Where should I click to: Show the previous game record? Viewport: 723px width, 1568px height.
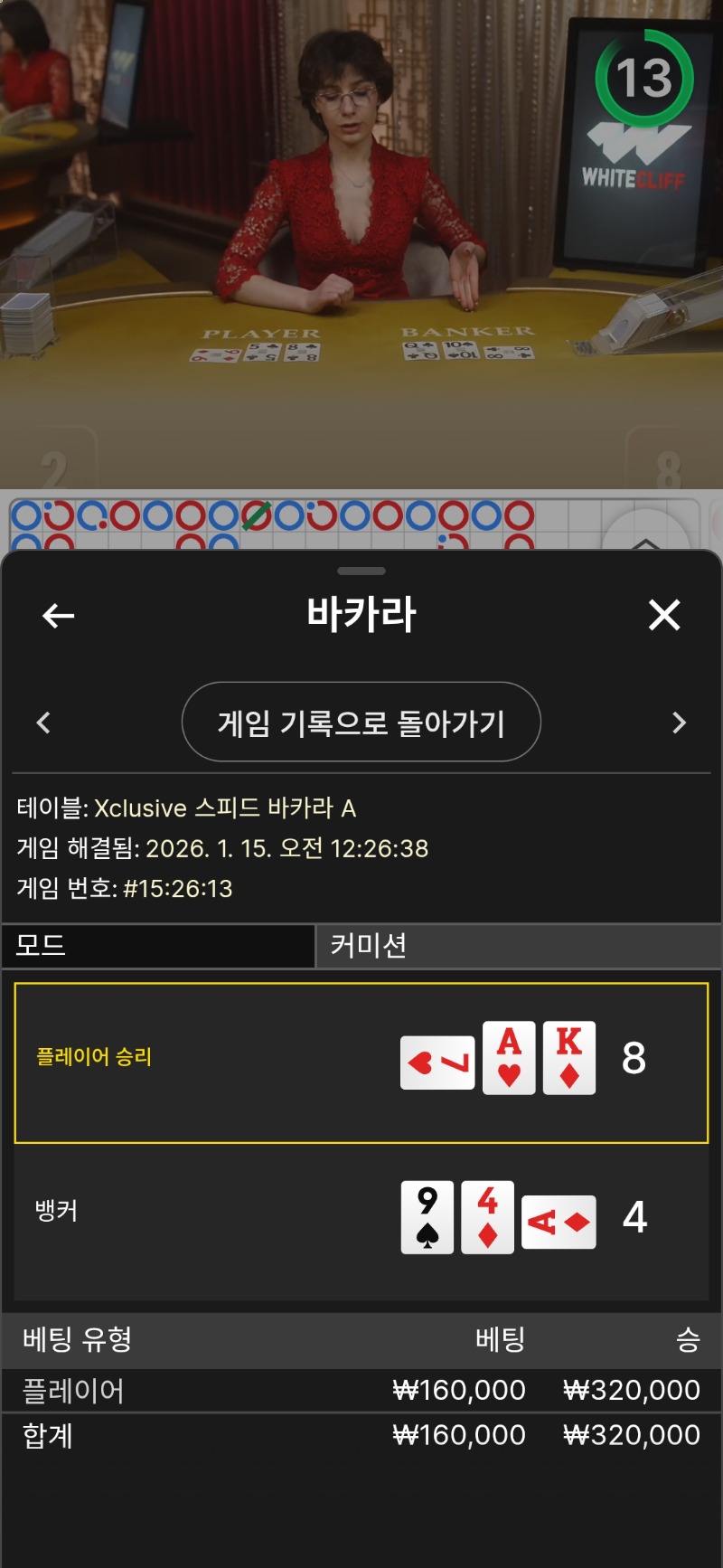[43, 723]
